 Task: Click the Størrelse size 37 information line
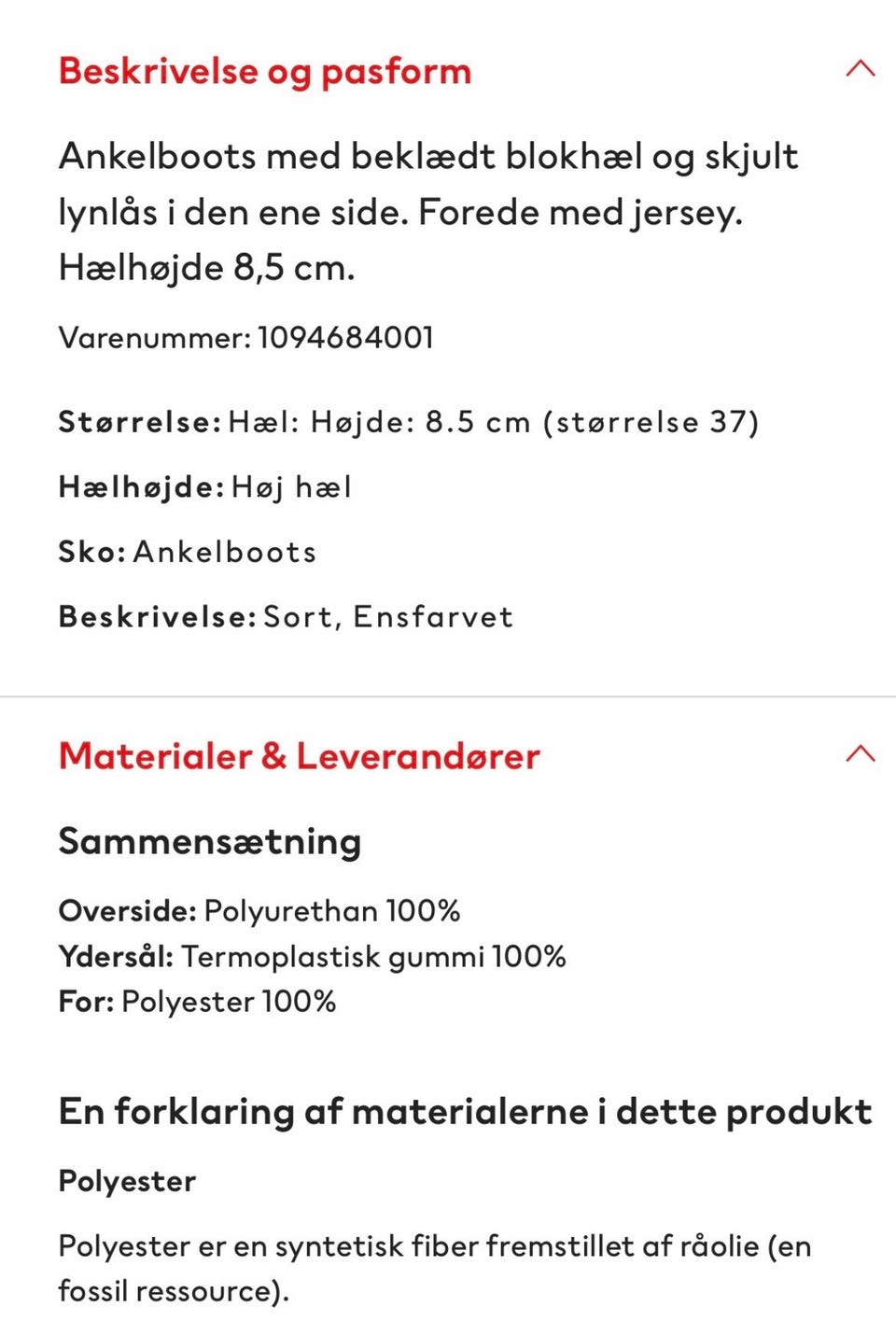(409, 421)
